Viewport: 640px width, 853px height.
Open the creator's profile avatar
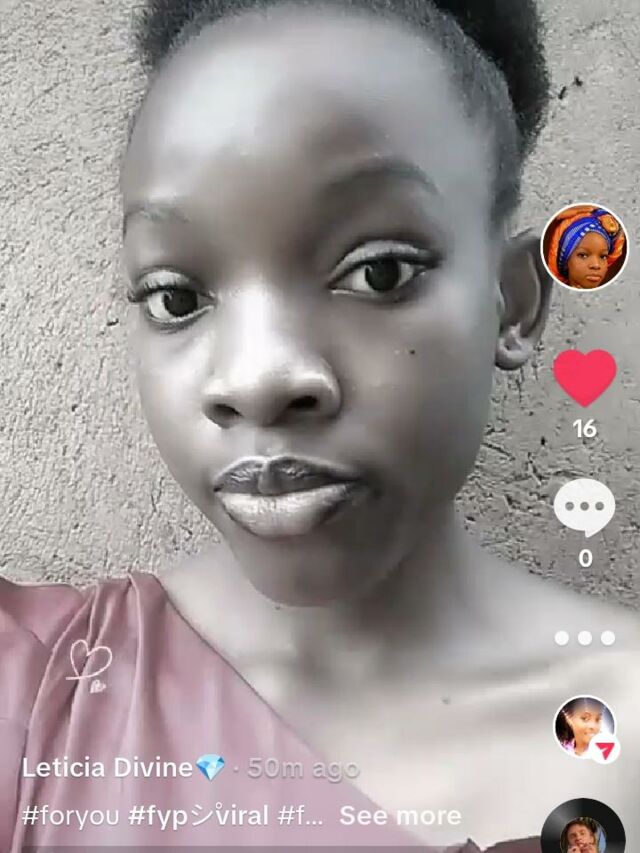click(584, 247)
